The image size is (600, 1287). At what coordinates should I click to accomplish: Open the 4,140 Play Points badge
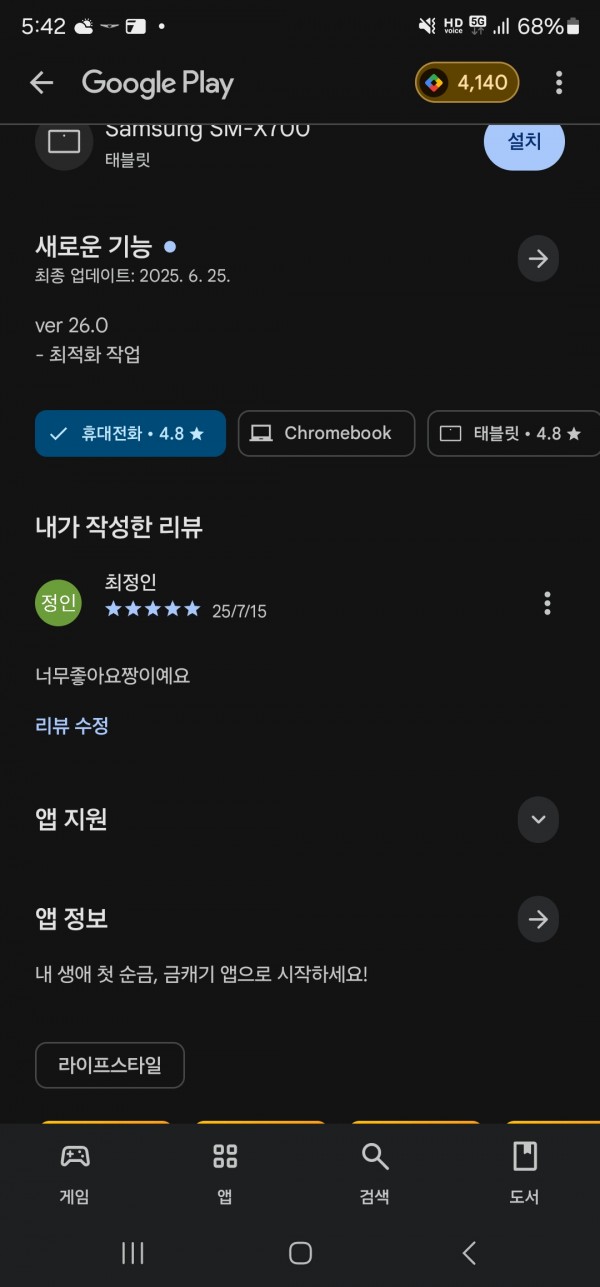[x=467, y=83]
